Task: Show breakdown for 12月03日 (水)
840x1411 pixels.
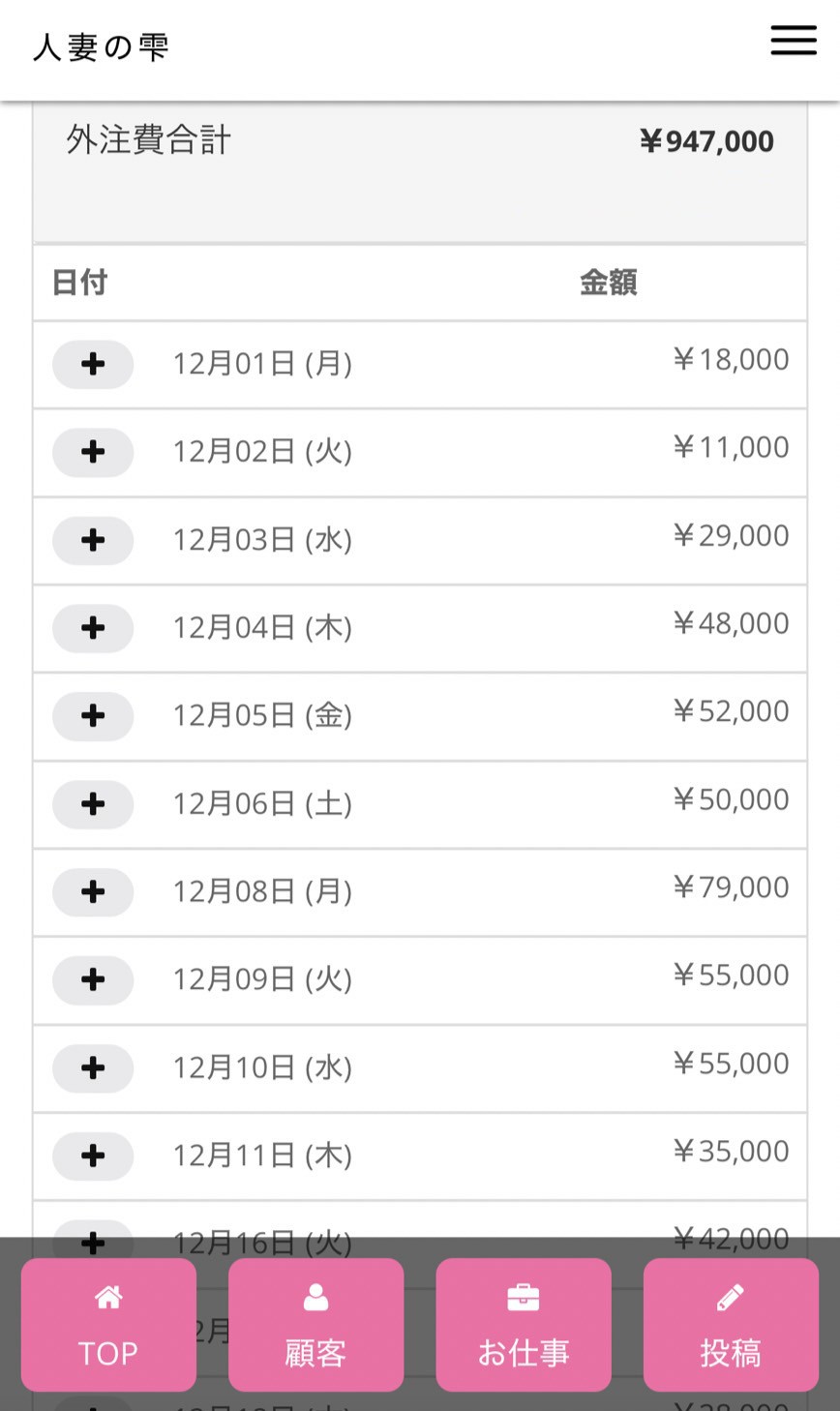Action: click(x=93, y=540)
